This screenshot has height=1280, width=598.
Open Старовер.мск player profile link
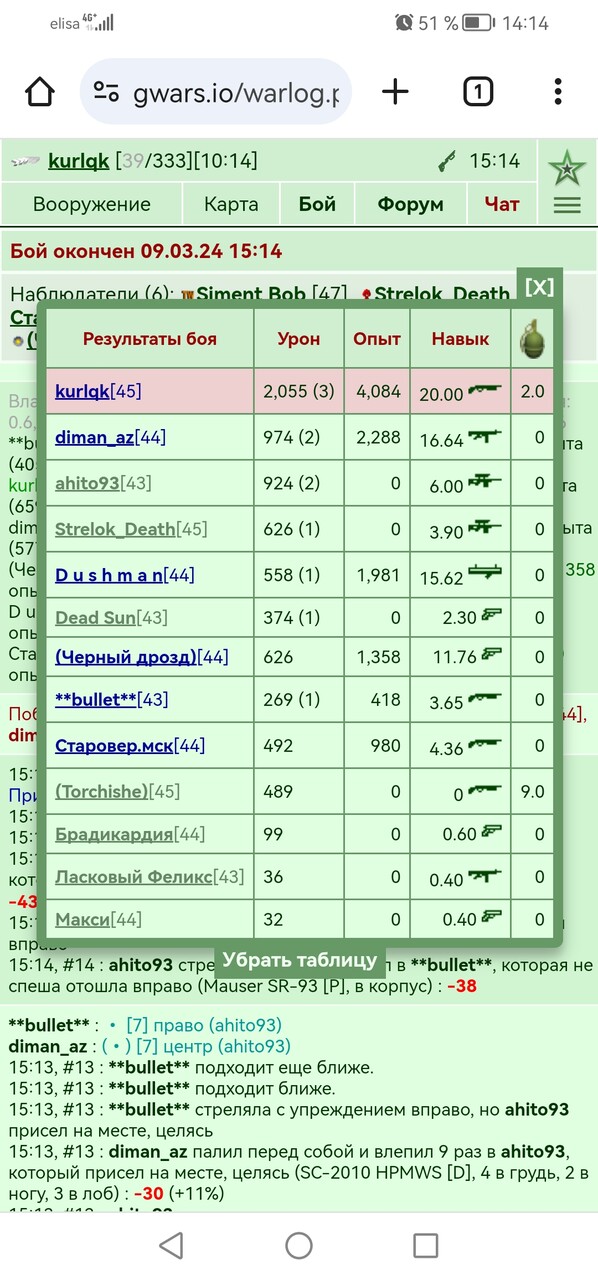coord(114,745)
